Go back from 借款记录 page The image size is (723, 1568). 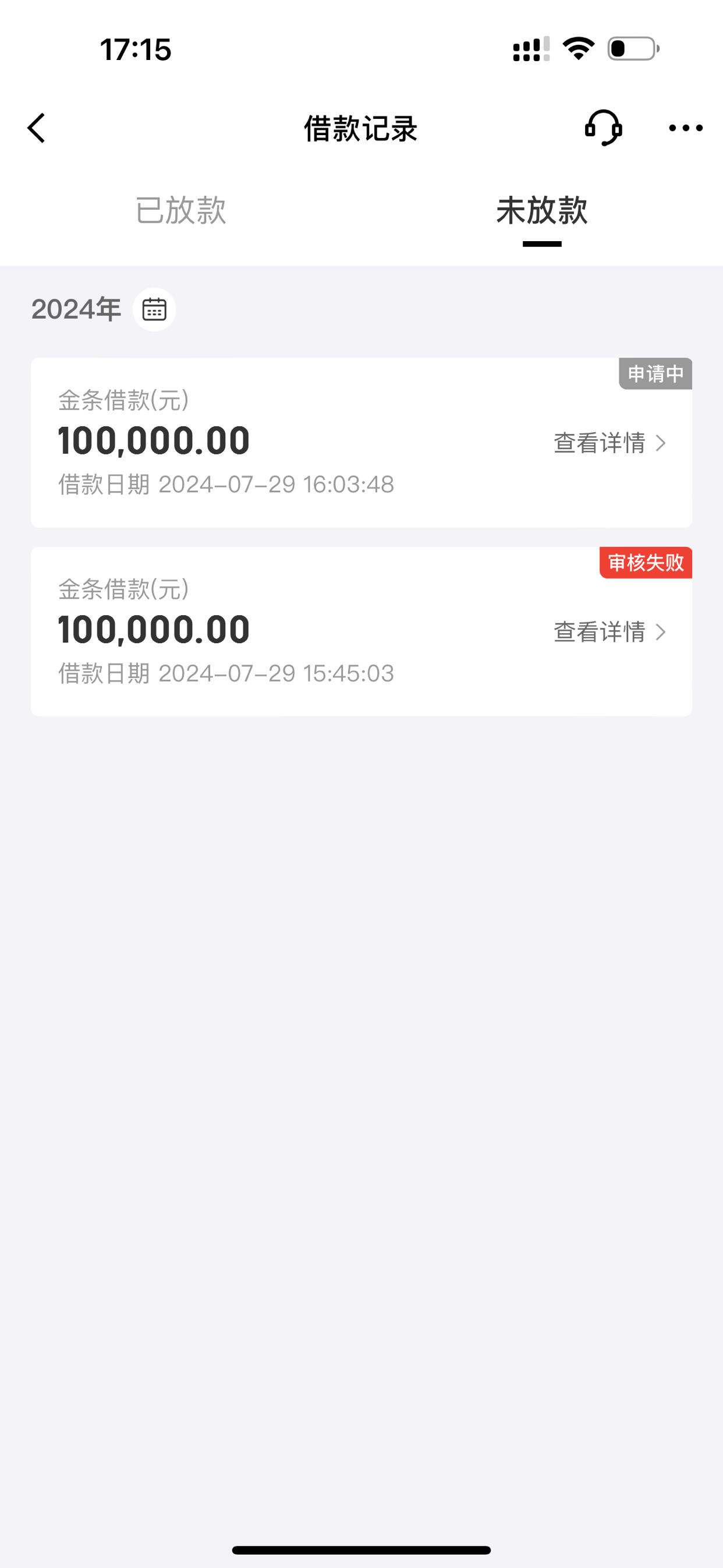pyautogui.click(x=37, y=129)
